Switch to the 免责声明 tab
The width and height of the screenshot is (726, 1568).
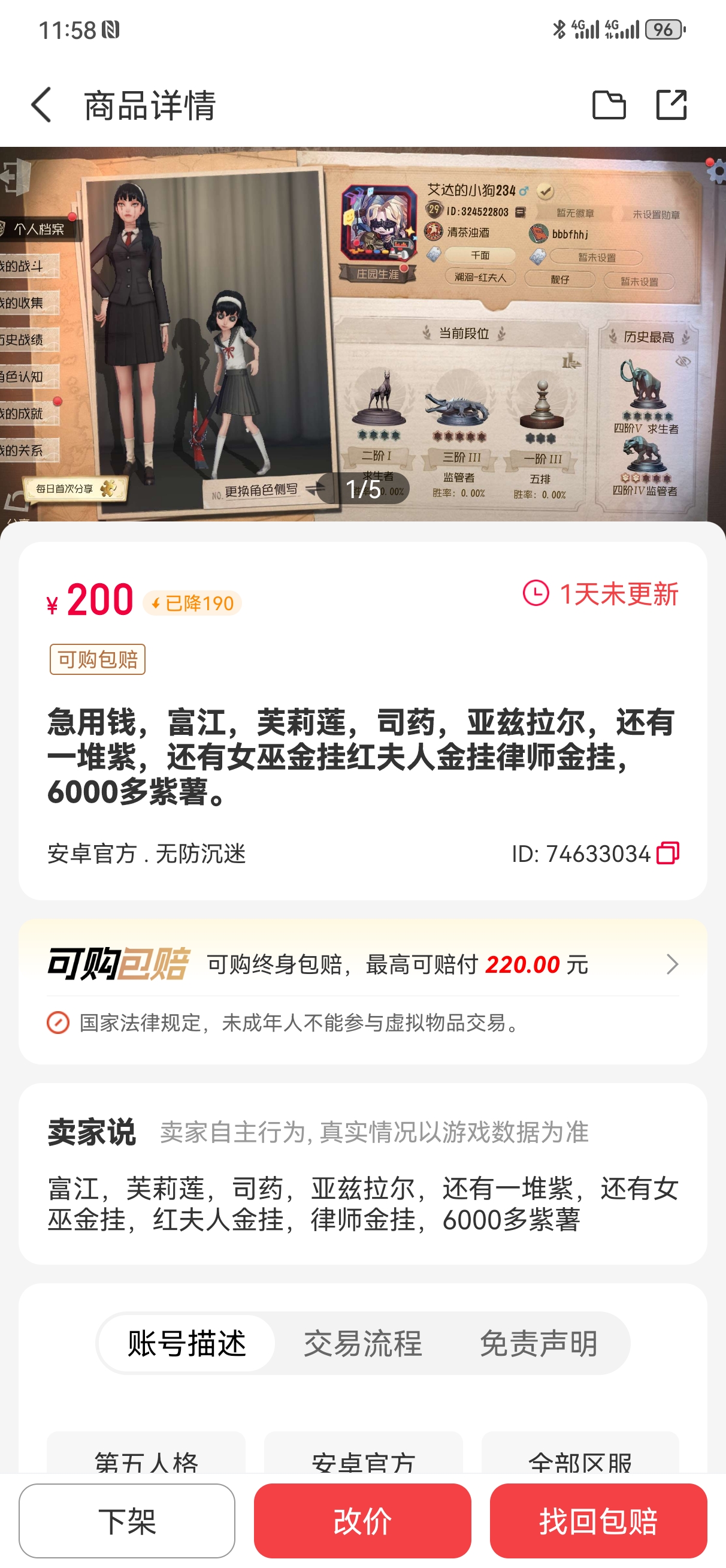point(539,1343)
